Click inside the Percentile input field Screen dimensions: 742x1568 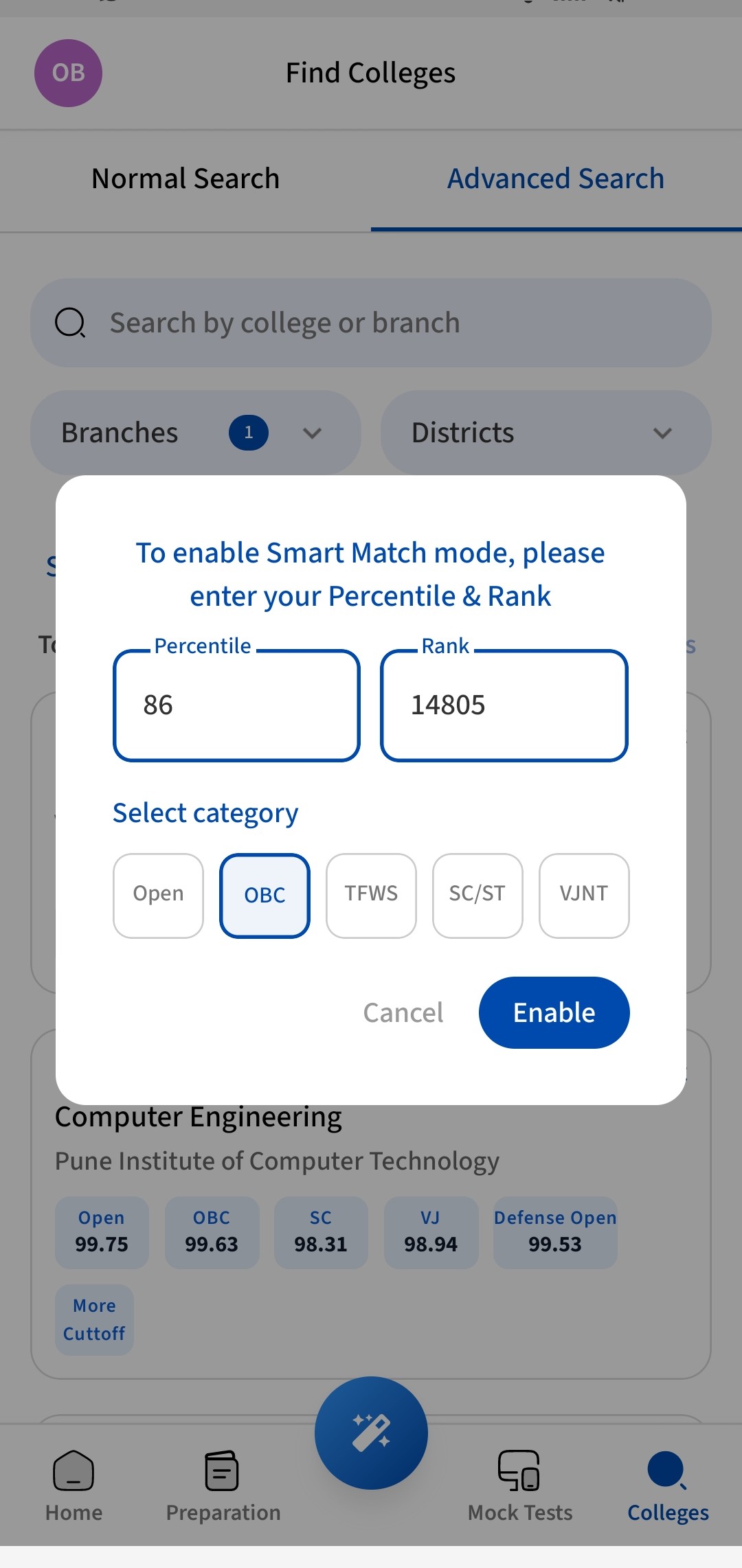236,705
